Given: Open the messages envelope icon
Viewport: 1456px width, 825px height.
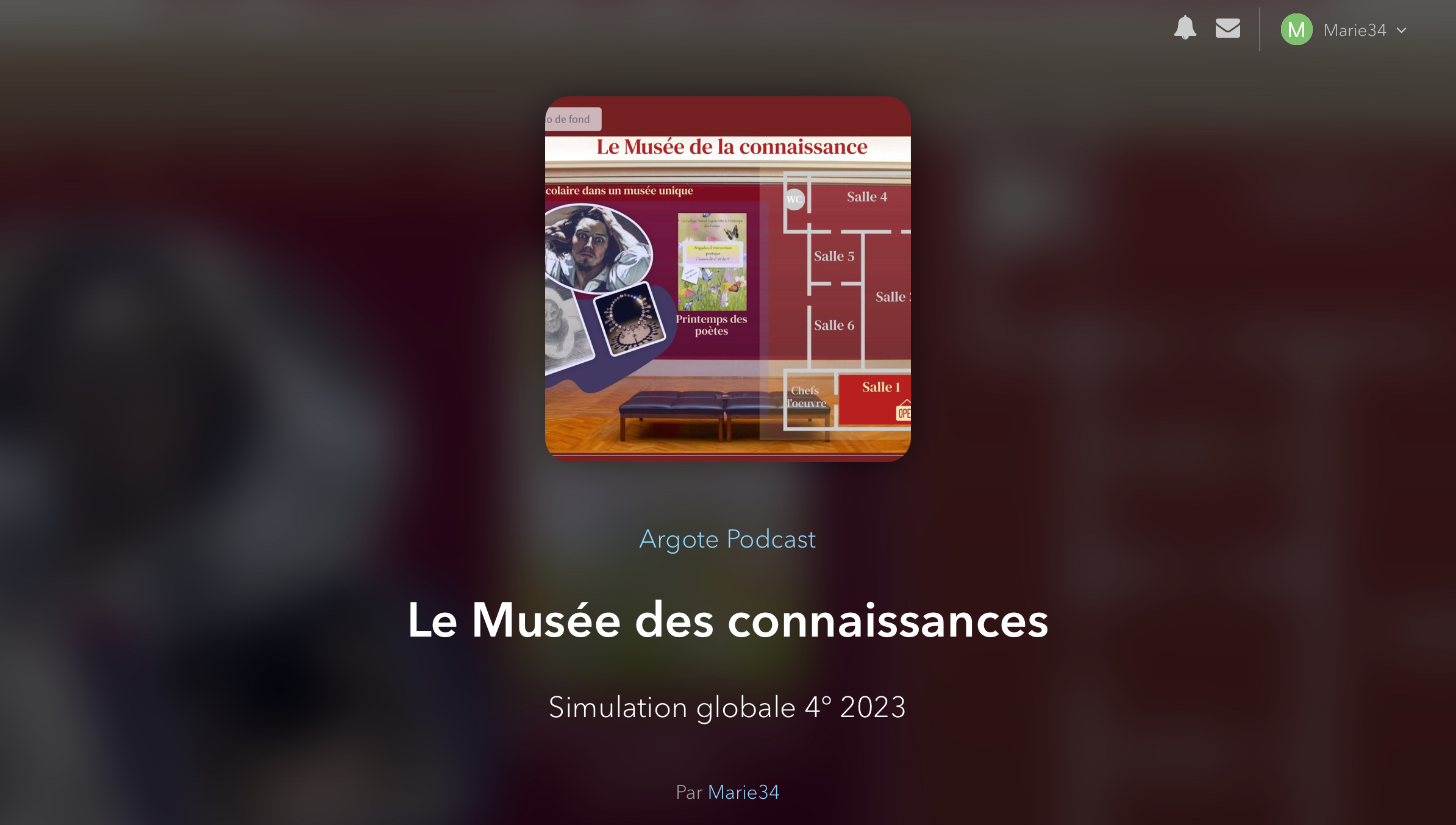Looking at the screenshot, I should [x=1227, y=28].
